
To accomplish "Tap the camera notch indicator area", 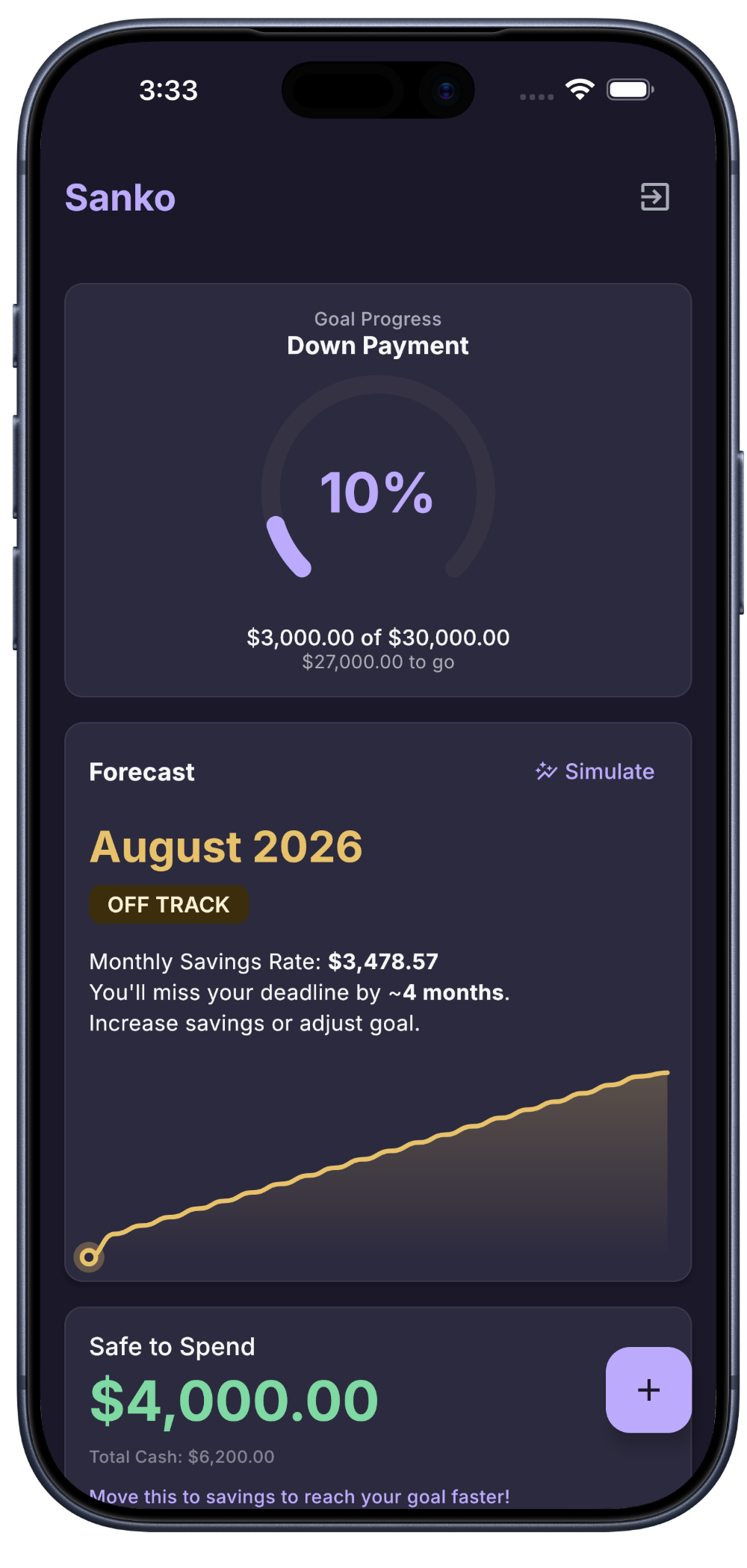I will point(377,90).
